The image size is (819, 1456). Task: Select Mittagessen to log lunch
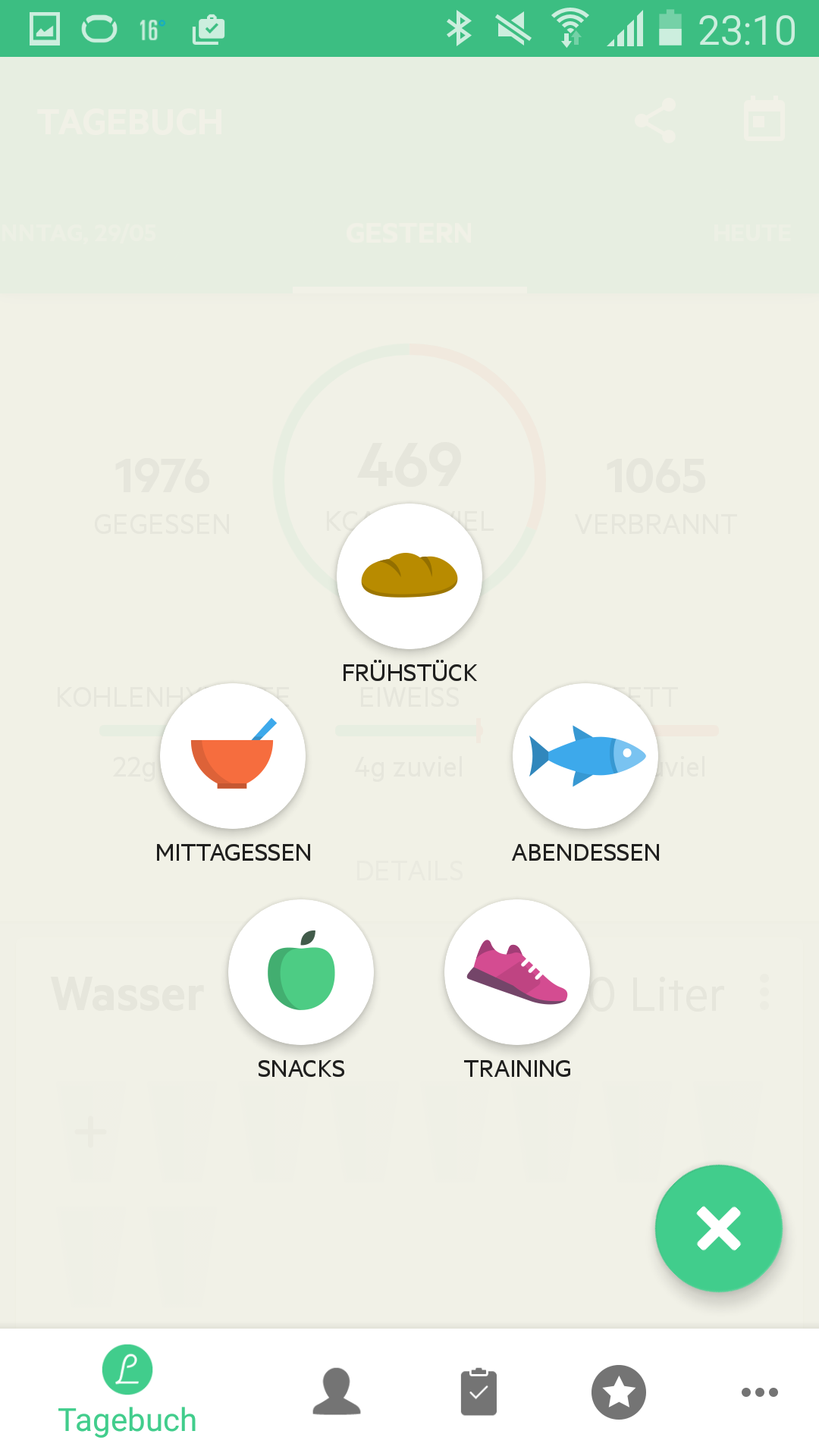(x=233, y=756)
